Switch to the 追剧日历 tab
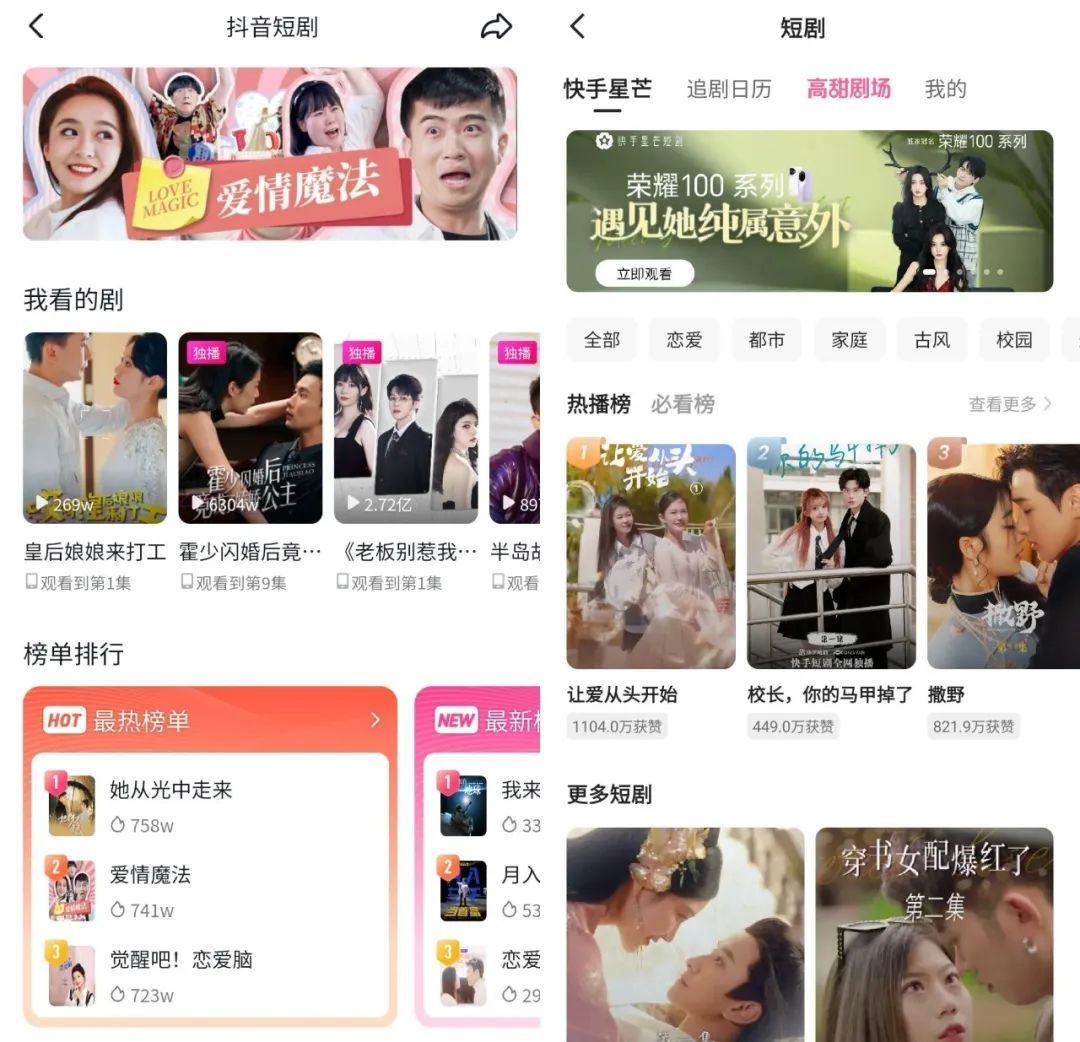Viewport: 1080px width, 1042px height. tap(729, 89)
